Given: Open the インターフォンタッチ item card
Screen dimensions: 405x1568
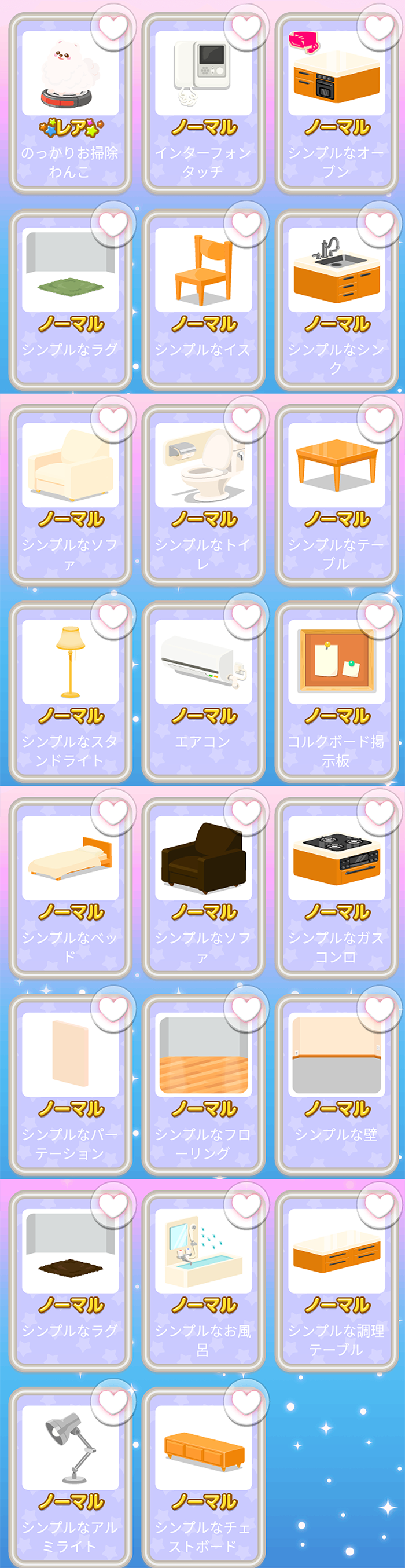Looking at the screenshot, I should coord(203,104).
